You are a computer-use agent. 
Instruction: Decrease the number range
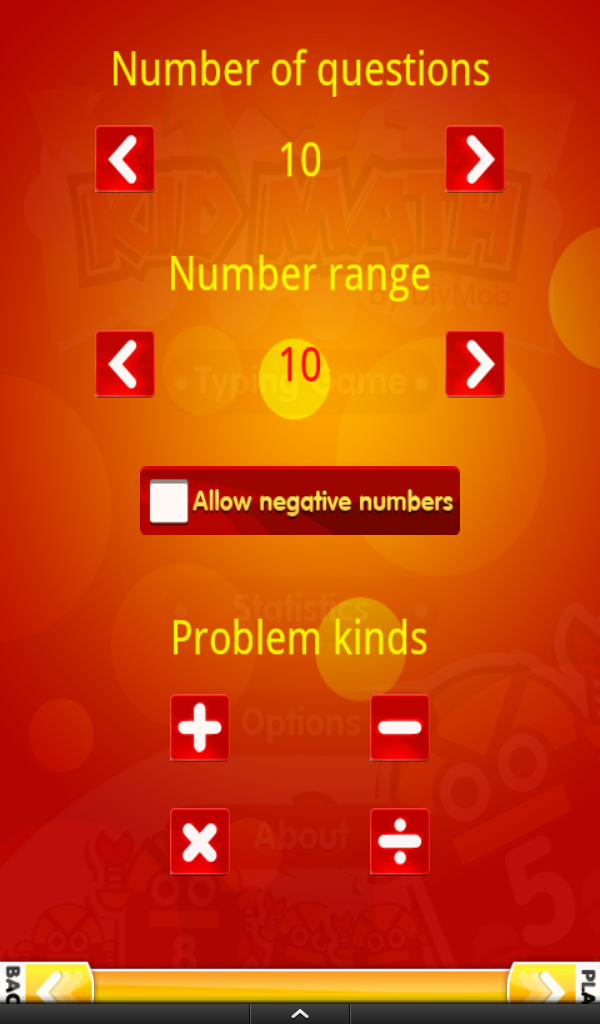125,364
